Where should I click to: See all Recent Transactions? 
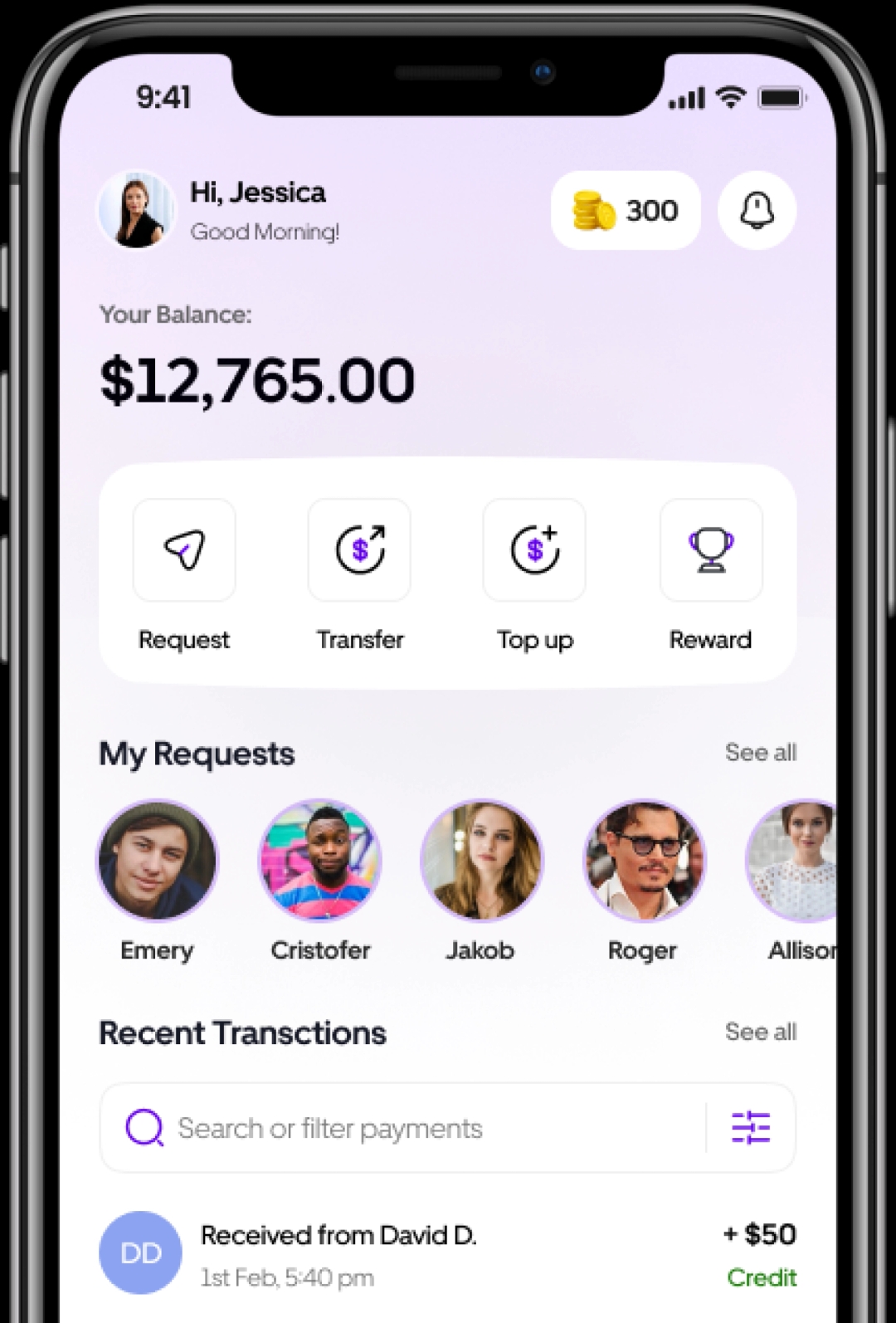coord(760,1032)
